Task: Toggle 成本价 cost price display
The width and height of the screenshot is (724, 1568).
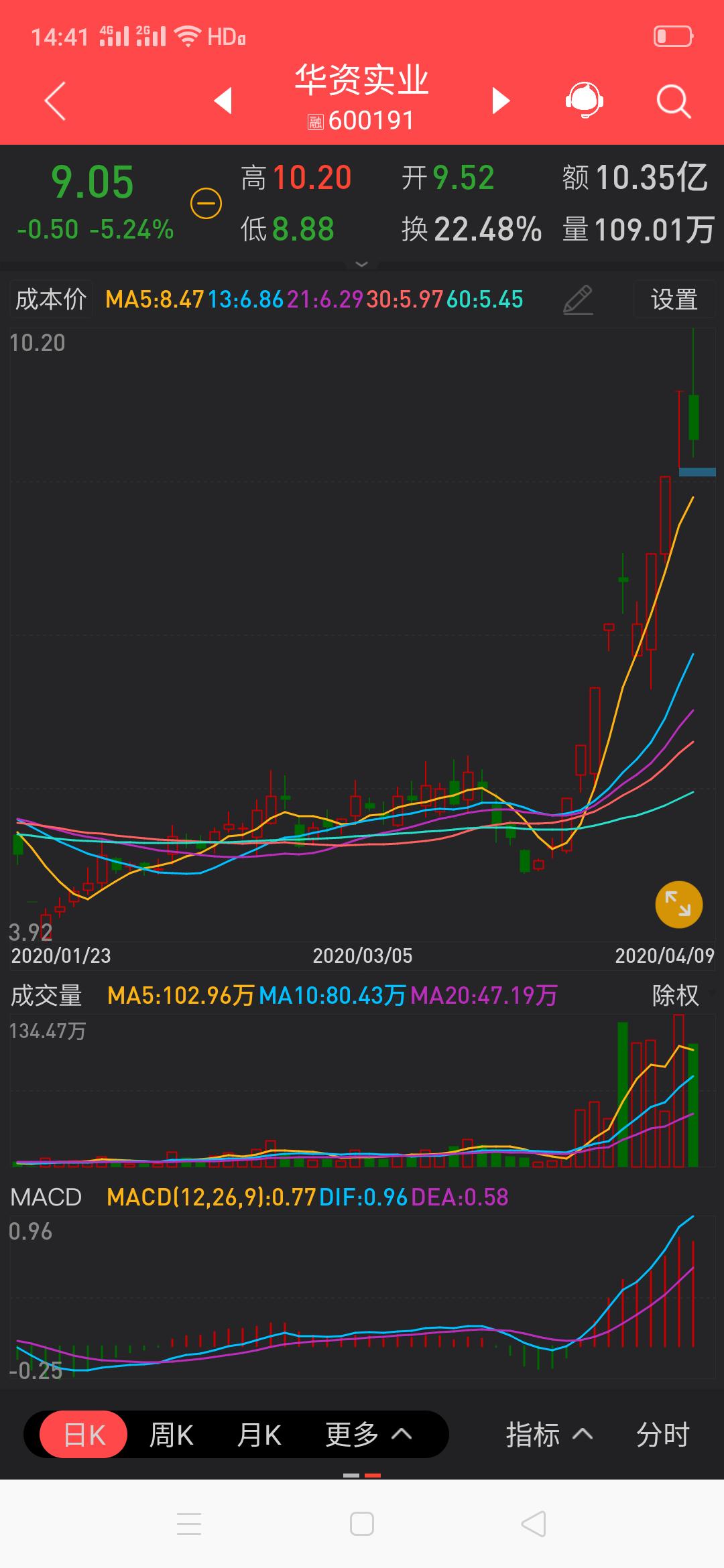Action: point(50,300)
